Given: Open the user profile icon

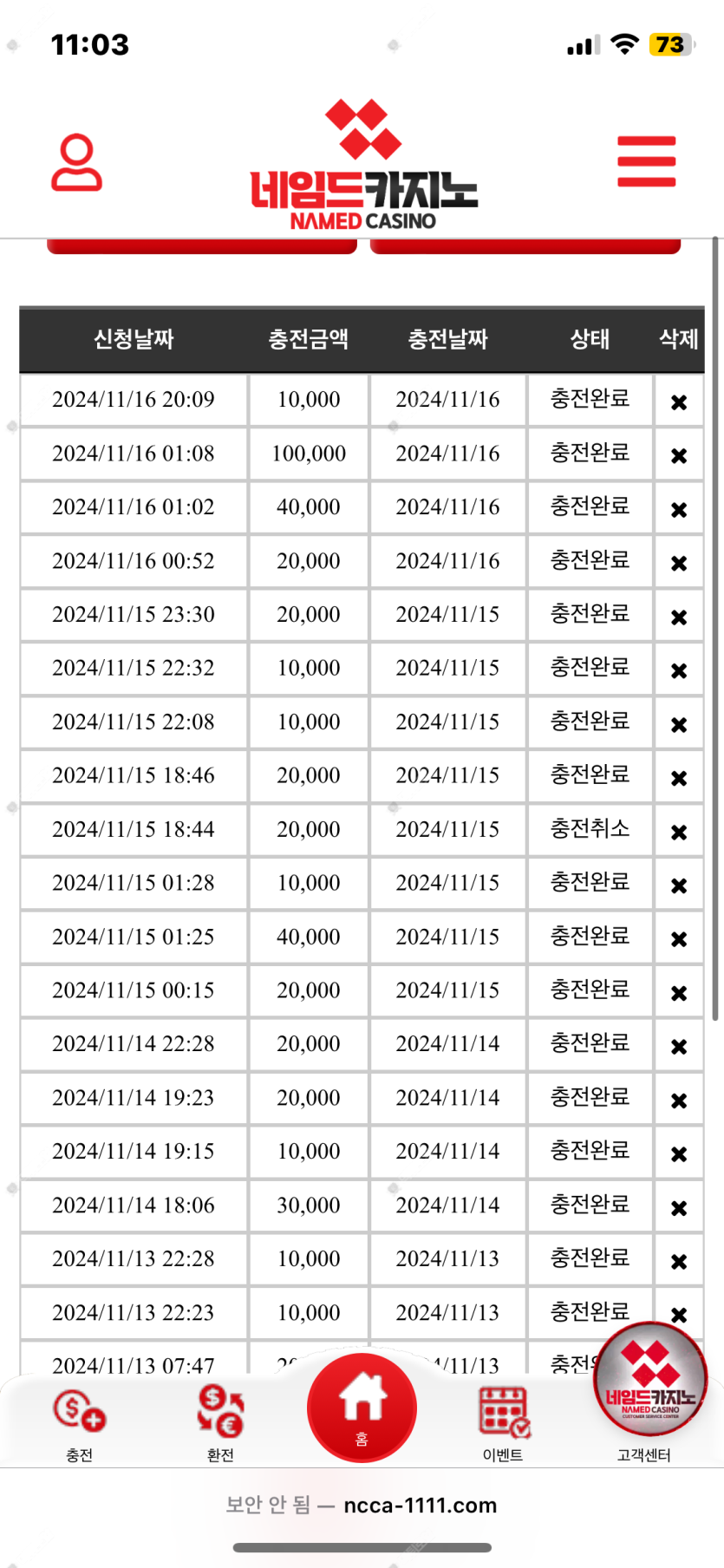Looking at the screenshot, I should 76,161.
